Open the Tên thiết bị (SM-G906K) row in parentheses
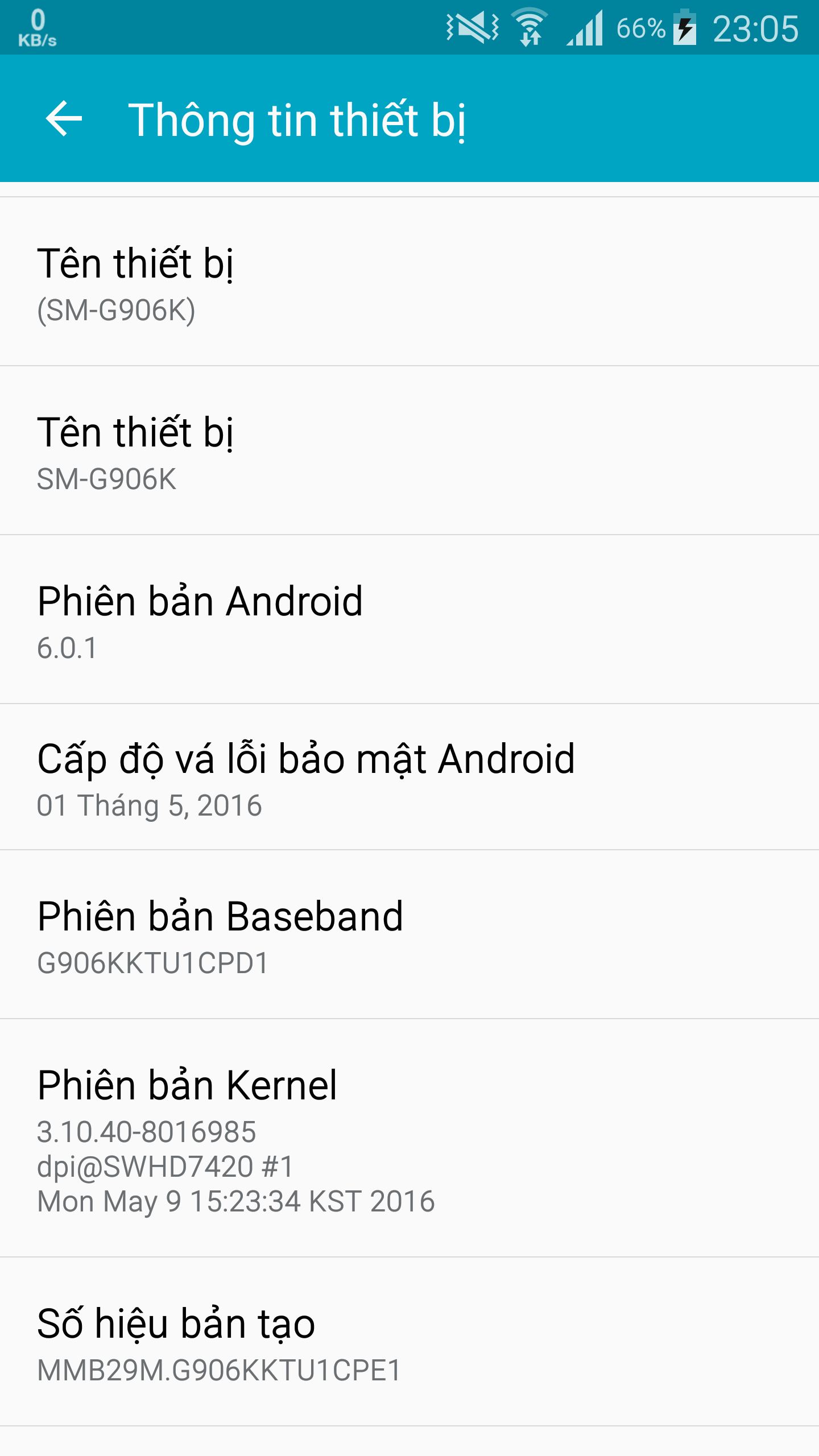The width and height of the screenshot is (819, 1456). (x=409, y=283)
